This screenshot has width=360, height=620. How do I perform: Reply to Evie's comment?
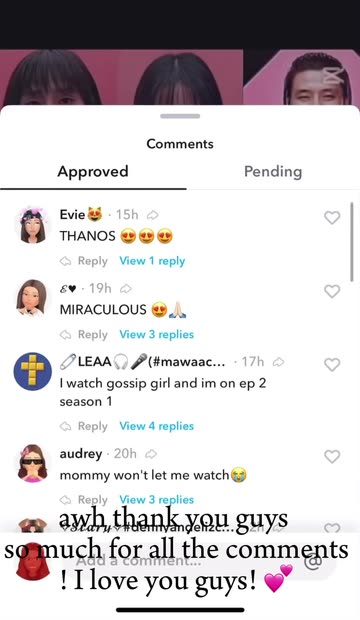coord(84,261)
